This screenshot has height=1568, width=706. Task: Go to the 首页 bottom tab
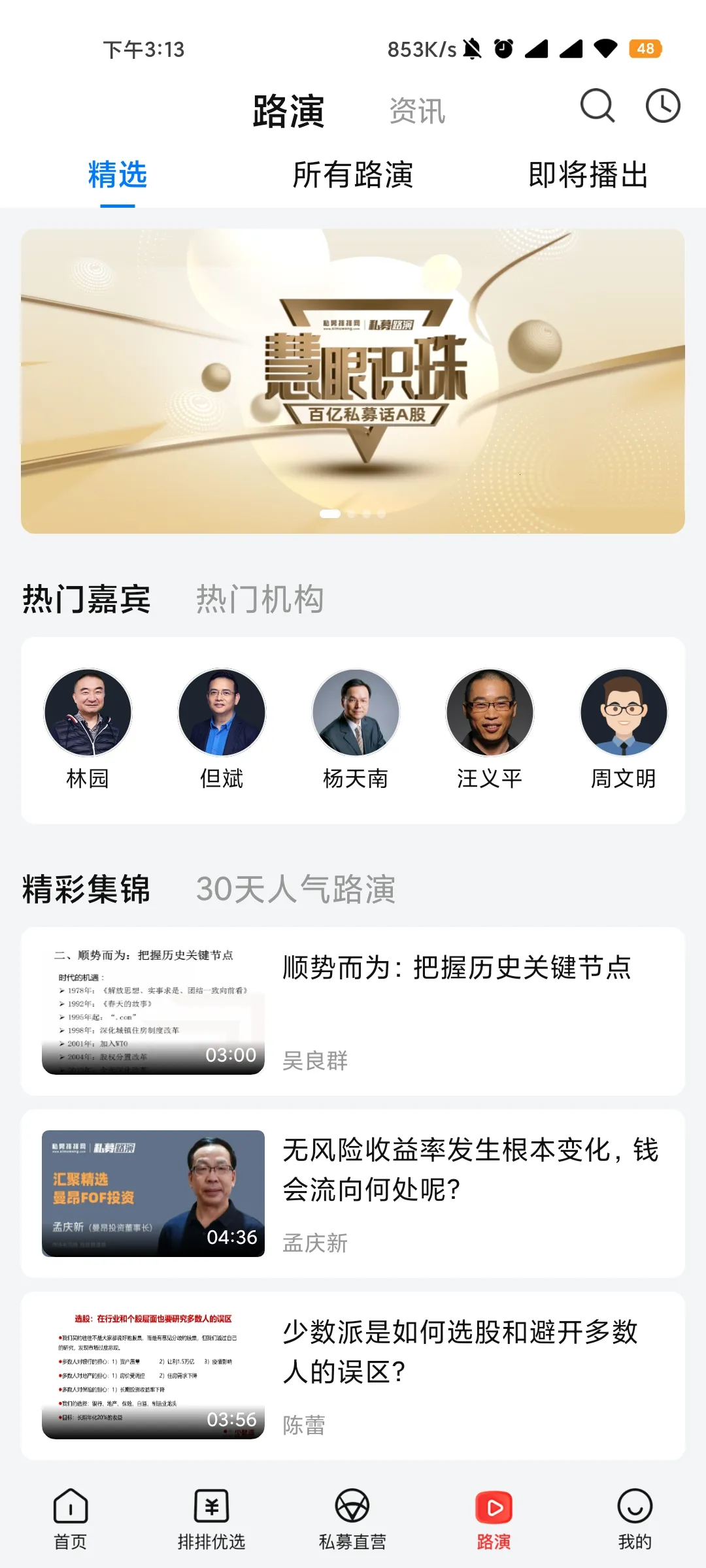(71, 1519)
